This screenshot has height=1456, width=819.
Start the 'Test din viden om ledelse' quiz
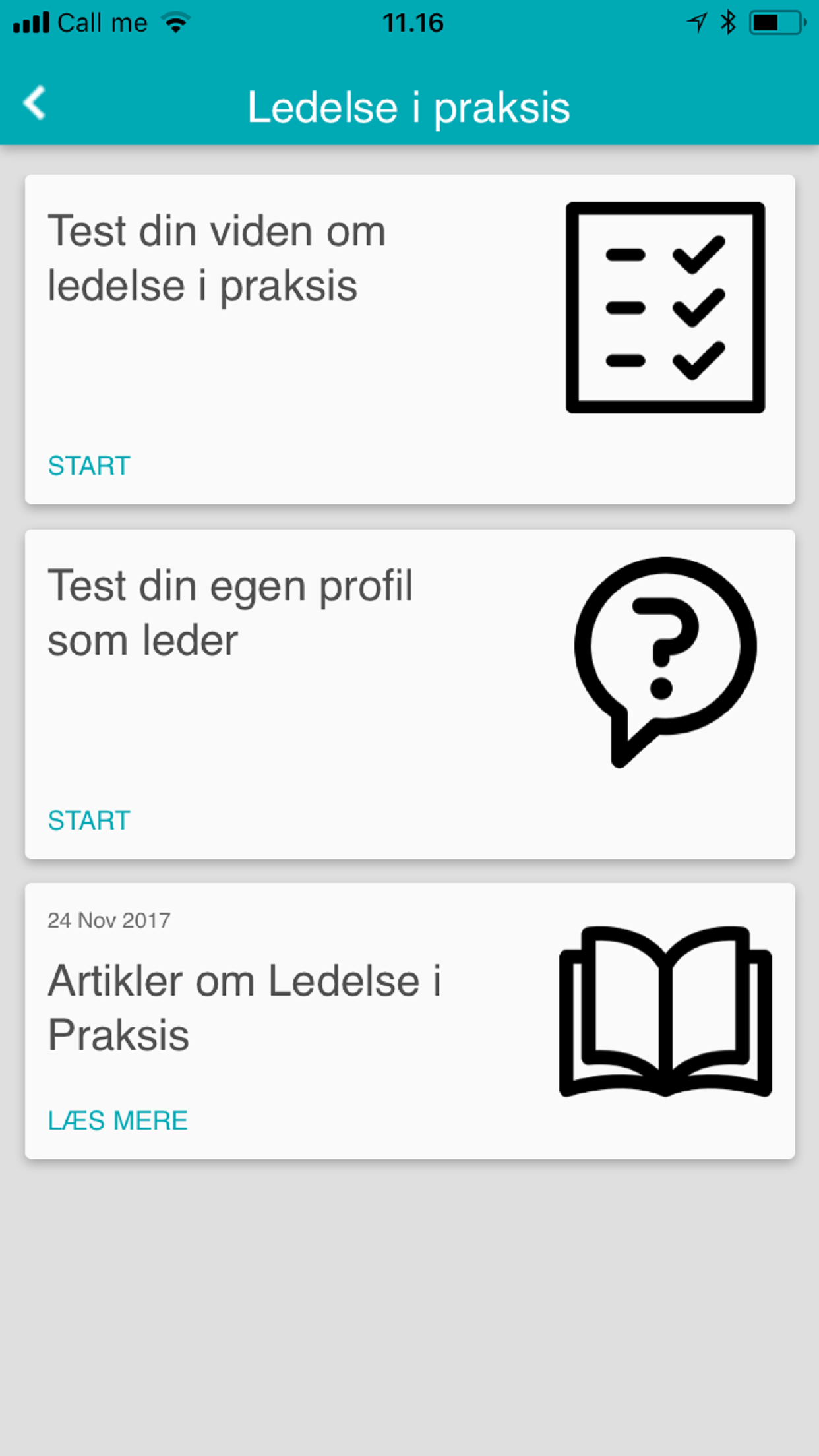click(89, 466)
